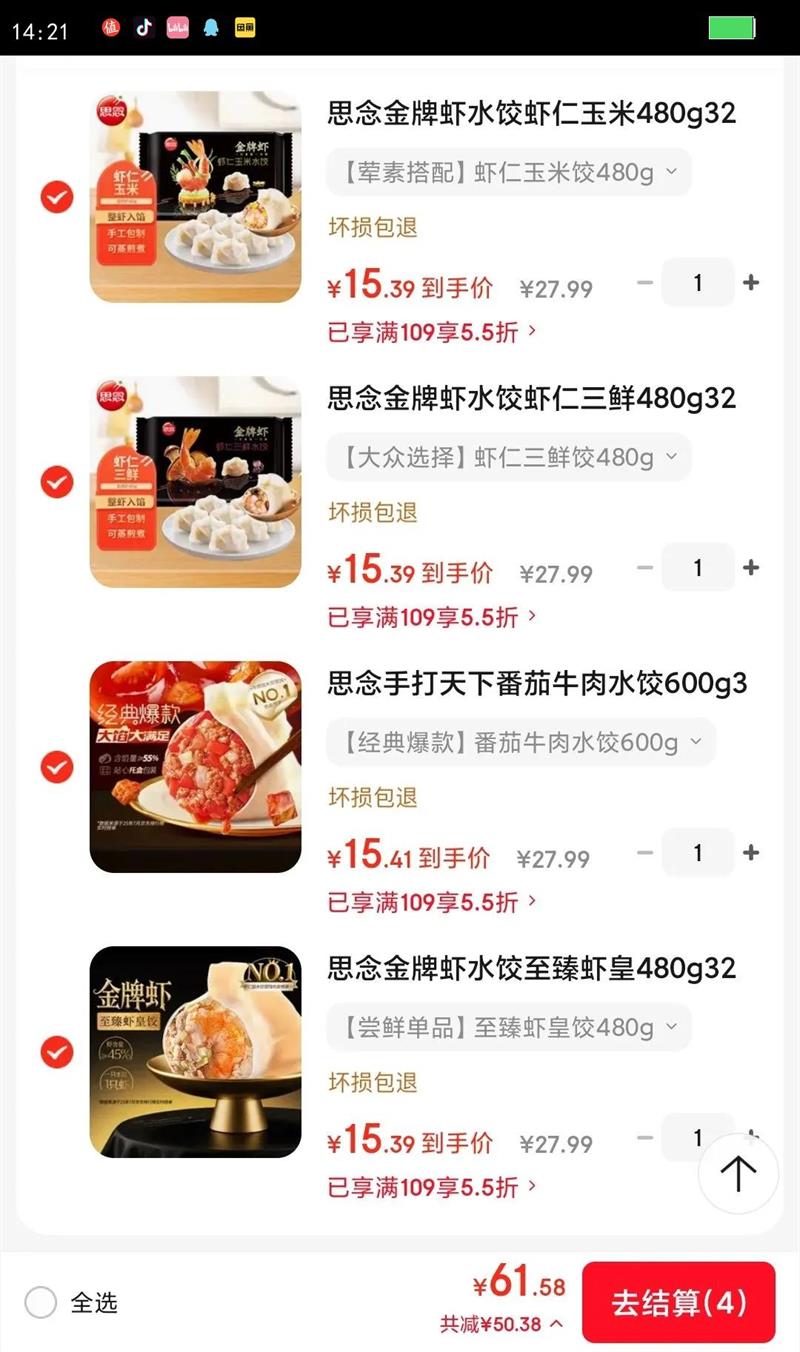Enable the 全选 select-all checkbox
The image size is (800, 1352).
tap(40, 1302)
